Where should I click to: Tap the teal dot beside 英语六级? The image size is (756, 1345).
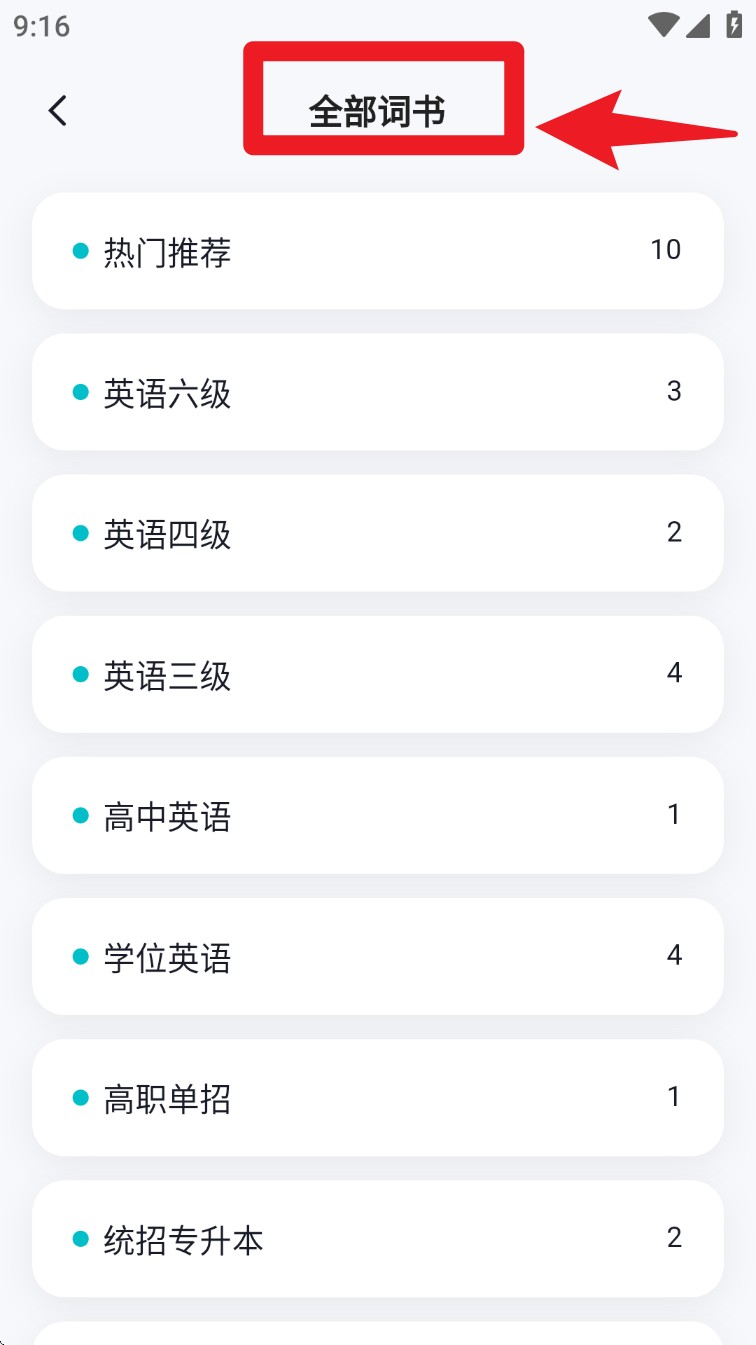(80, 393)
